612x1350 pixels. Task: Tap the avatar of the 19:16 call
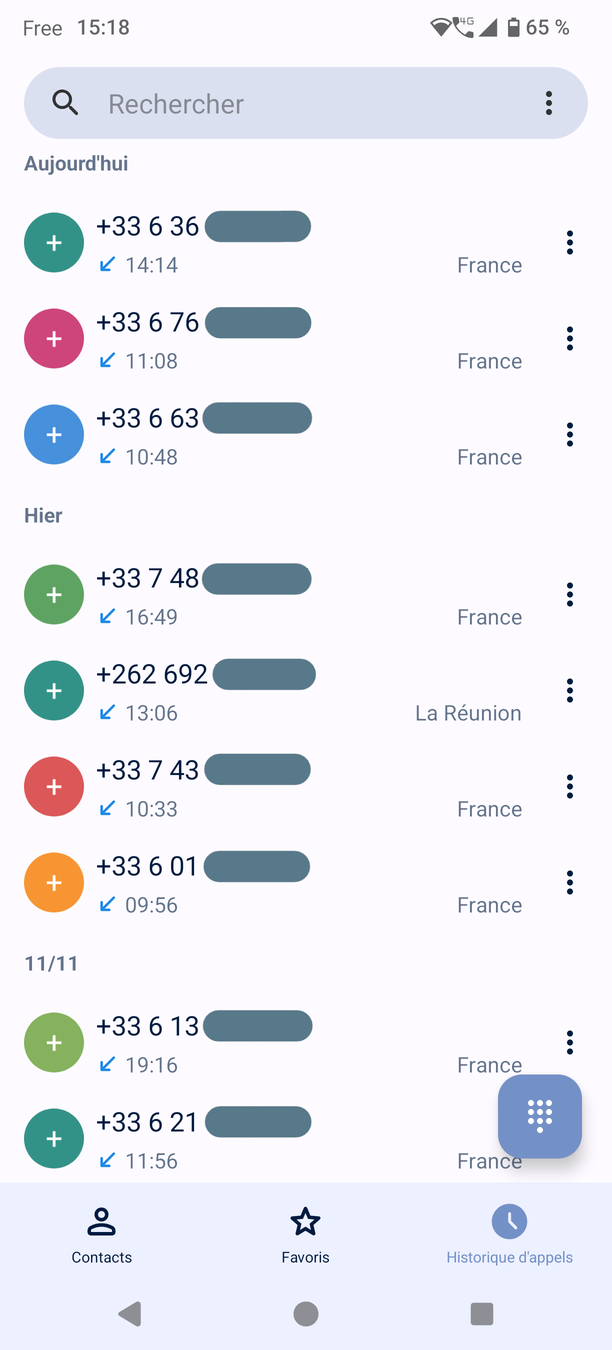(54, 1043)
